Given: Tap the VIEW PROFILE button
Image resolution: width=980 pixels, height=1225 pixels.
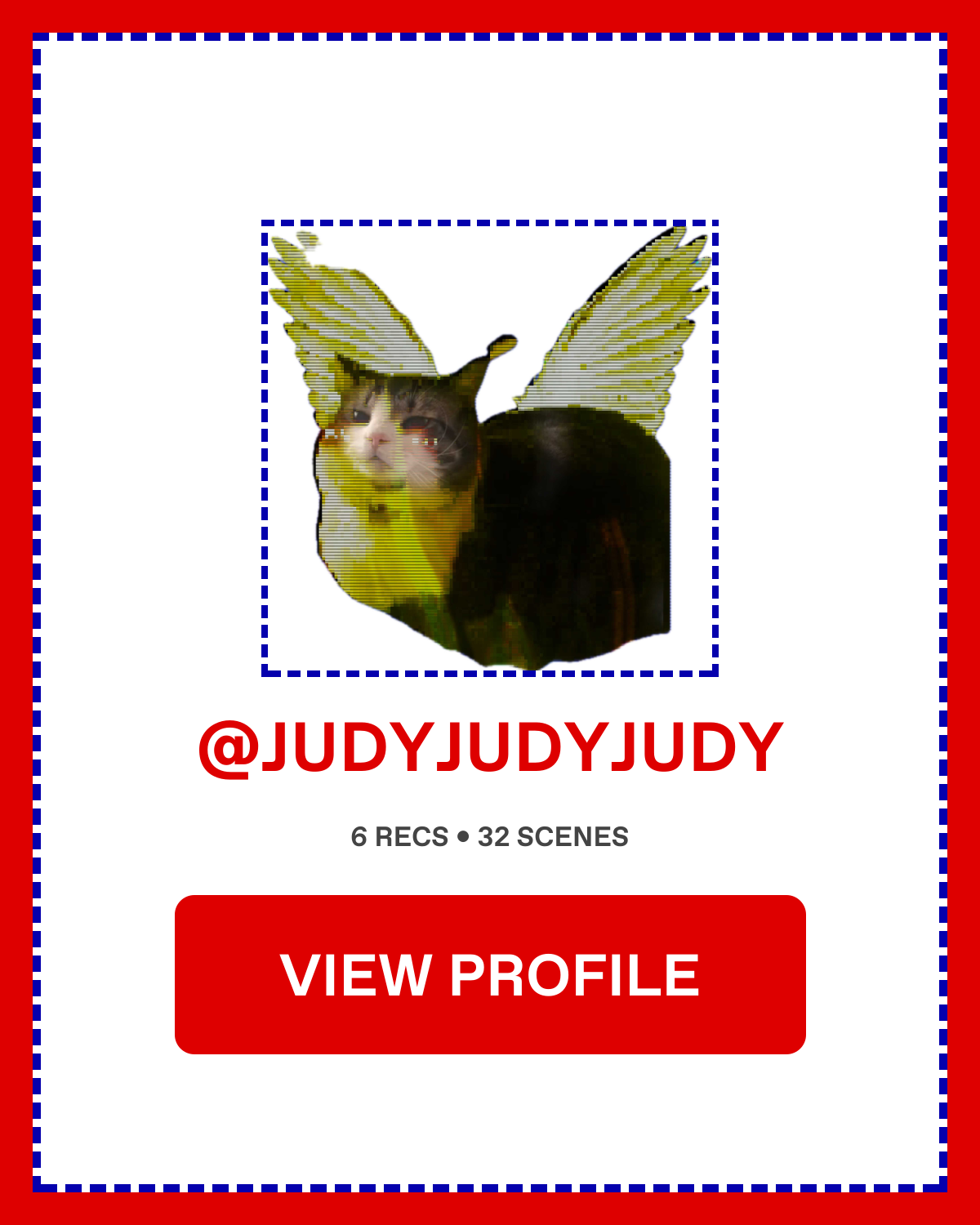Looking at the screenshot, I should pos(490,974).
